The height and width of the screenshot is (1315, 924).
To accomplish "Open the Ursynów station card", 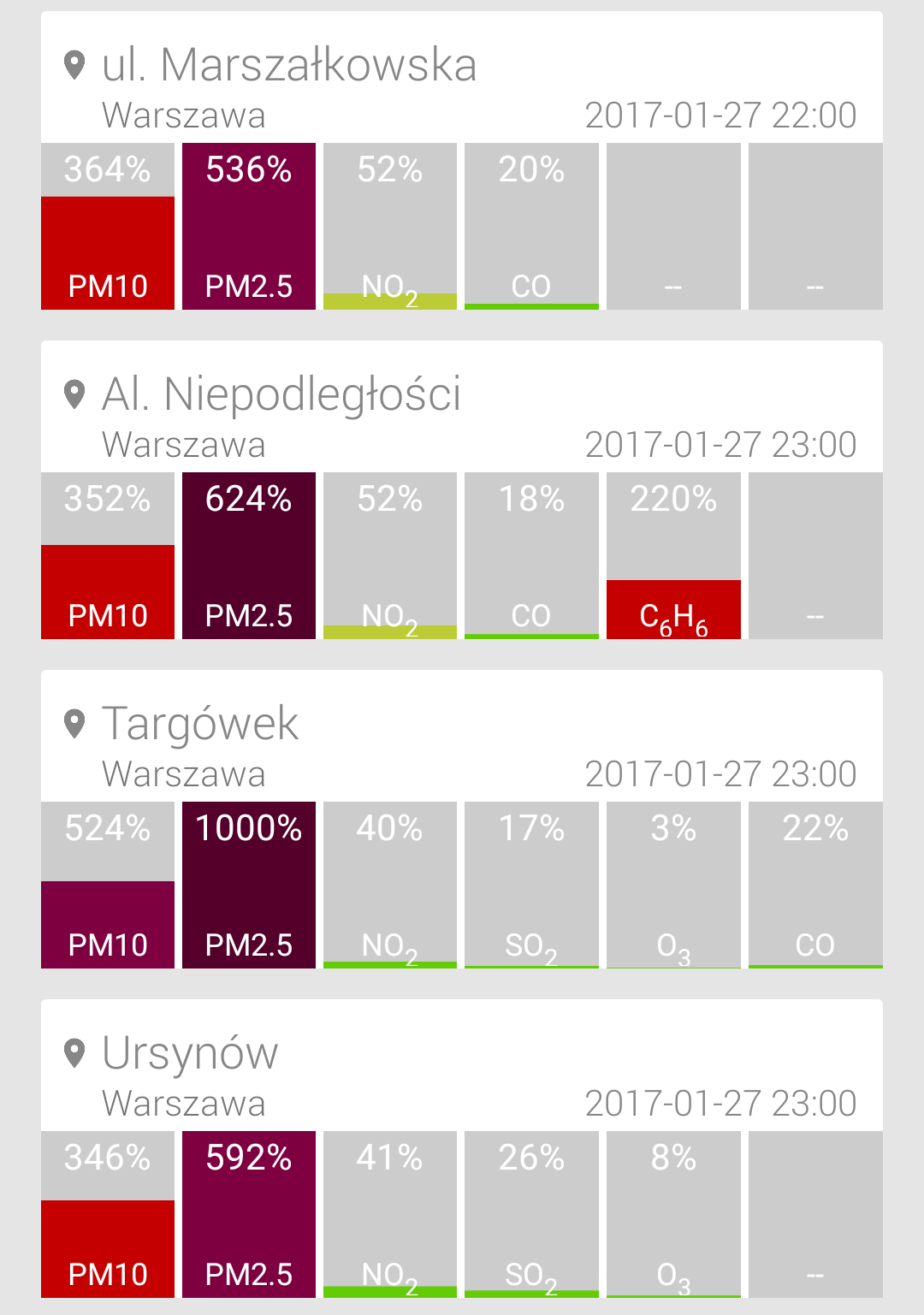I will 190,1054.
